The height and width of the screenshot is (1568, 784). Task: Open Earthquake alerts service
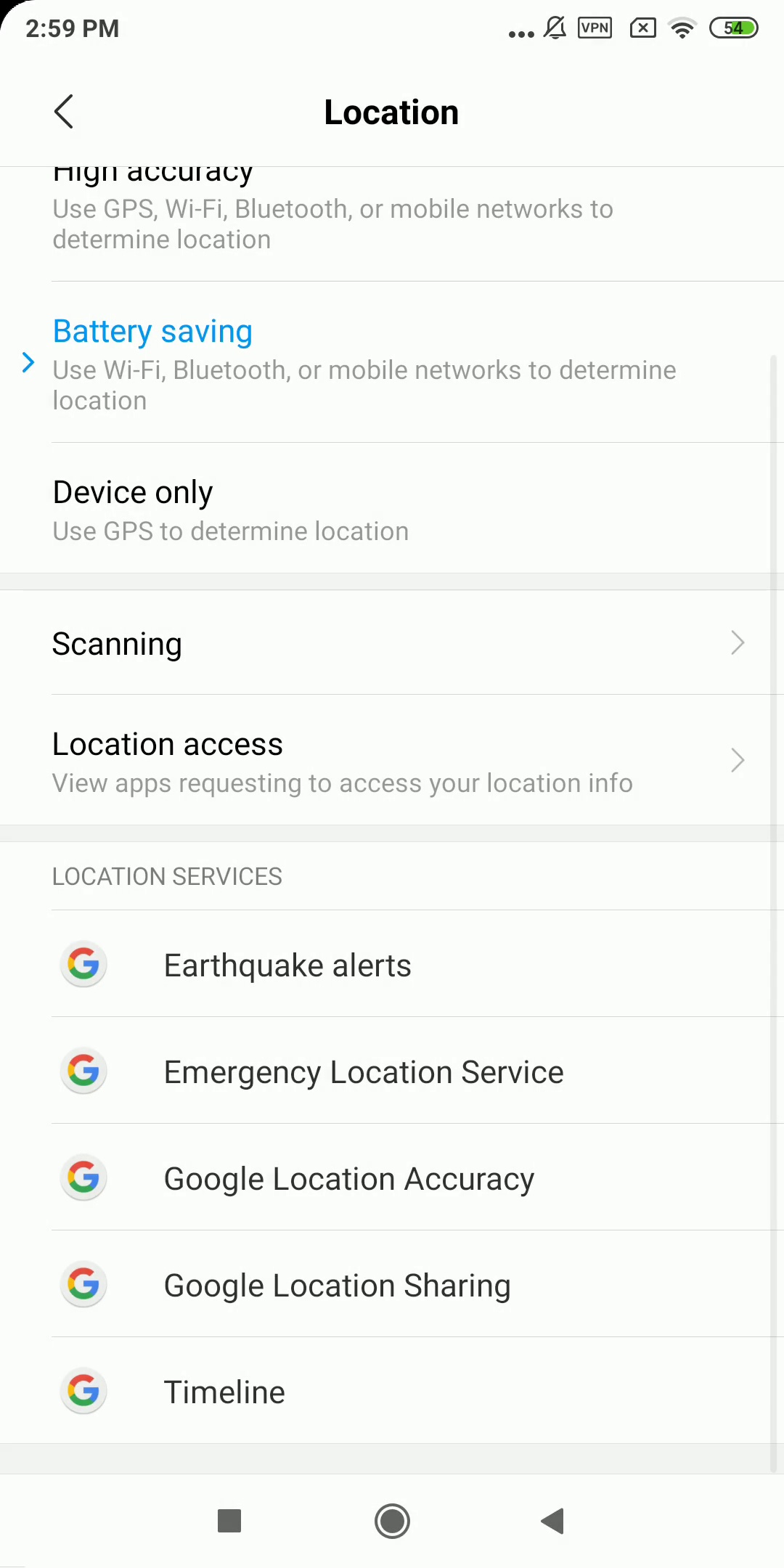click(x=392, y=965)
